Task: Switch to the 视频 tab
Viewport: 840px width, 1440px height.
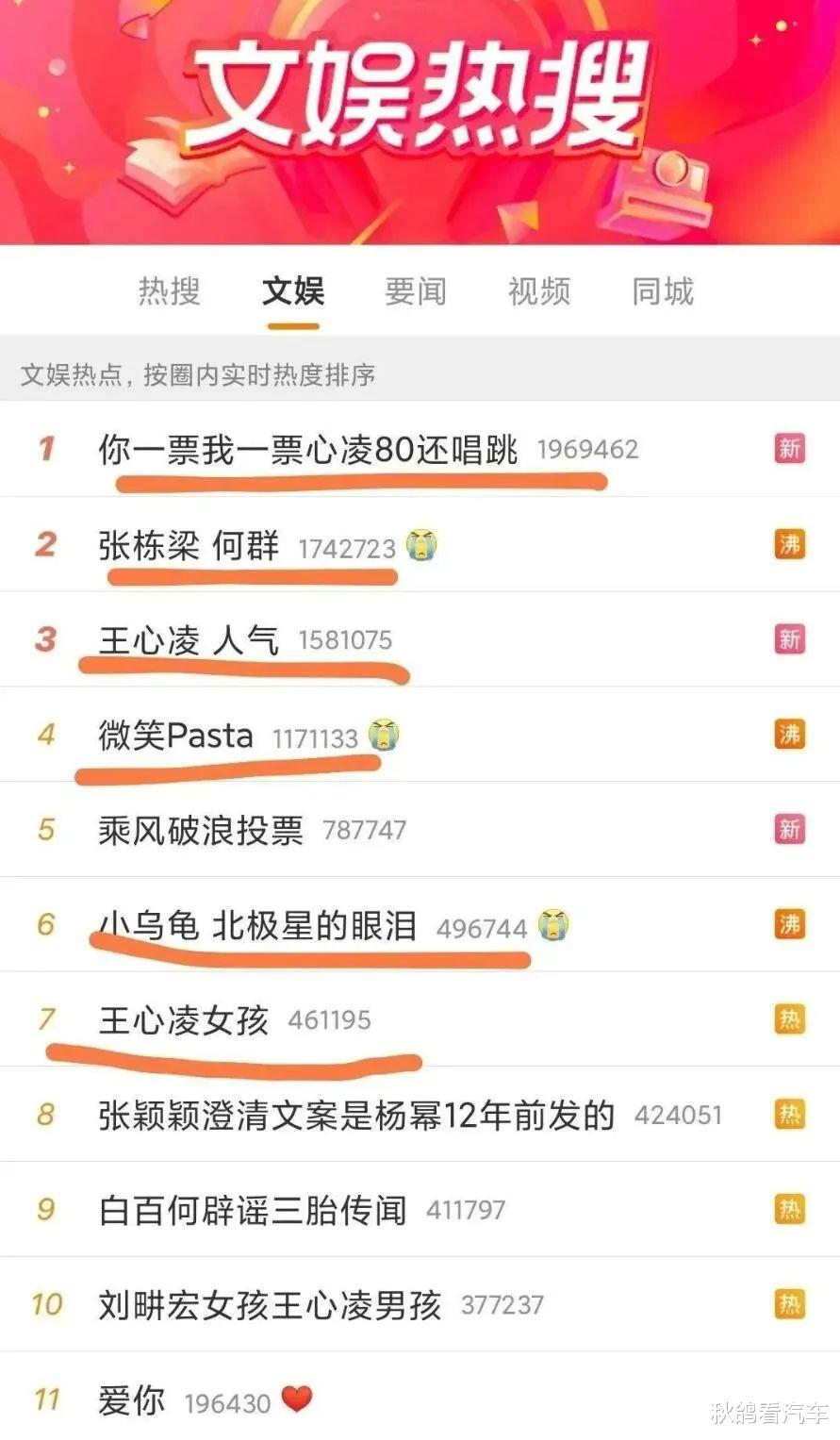Action: coord(538,293)
